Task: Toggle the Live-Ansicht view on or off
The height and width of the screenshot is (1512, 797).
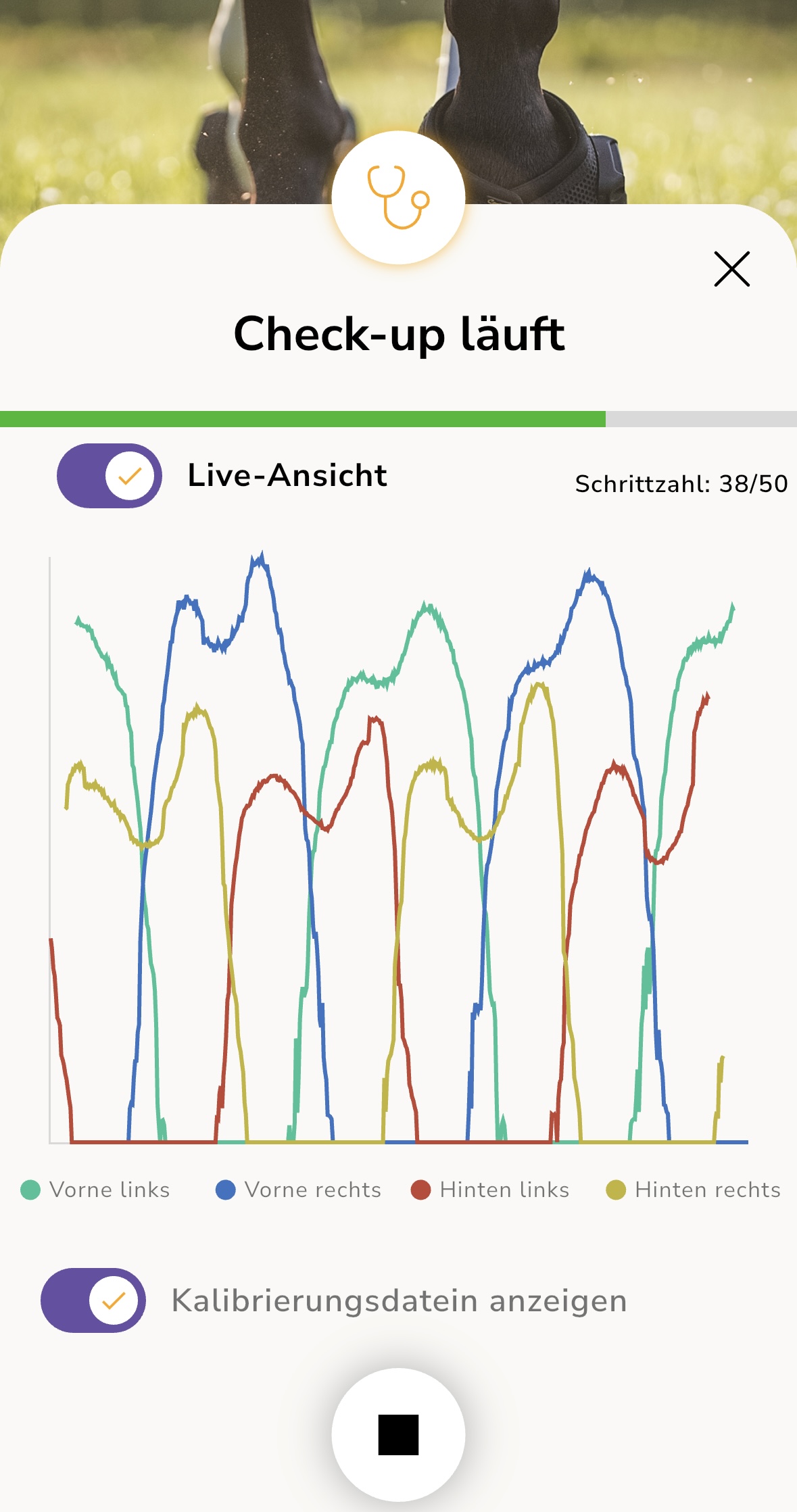Action: (x=108, y=477)
